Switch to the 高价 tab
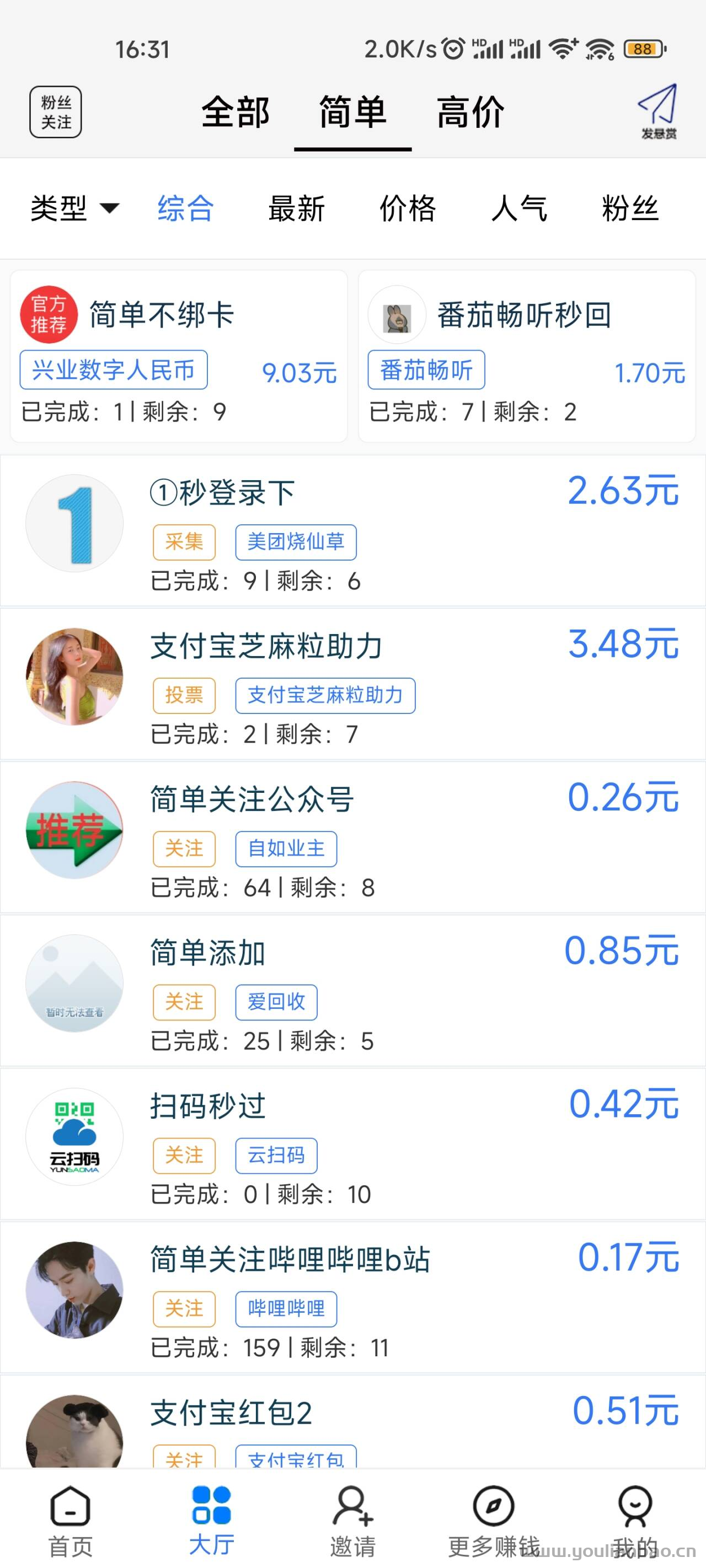706x1568 pixels. (470, 112)
